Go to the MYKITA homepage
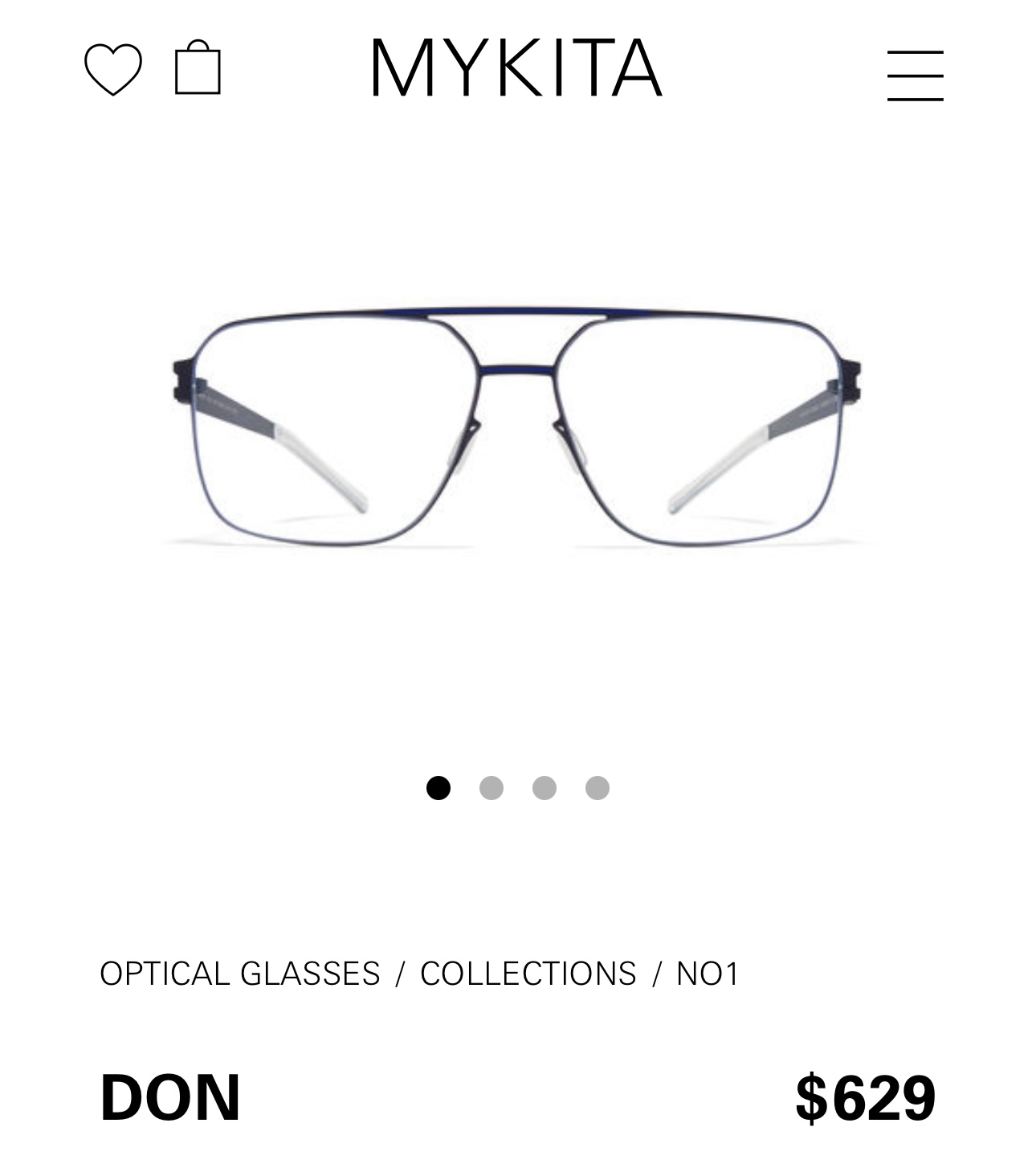 [x=516, y=68]
